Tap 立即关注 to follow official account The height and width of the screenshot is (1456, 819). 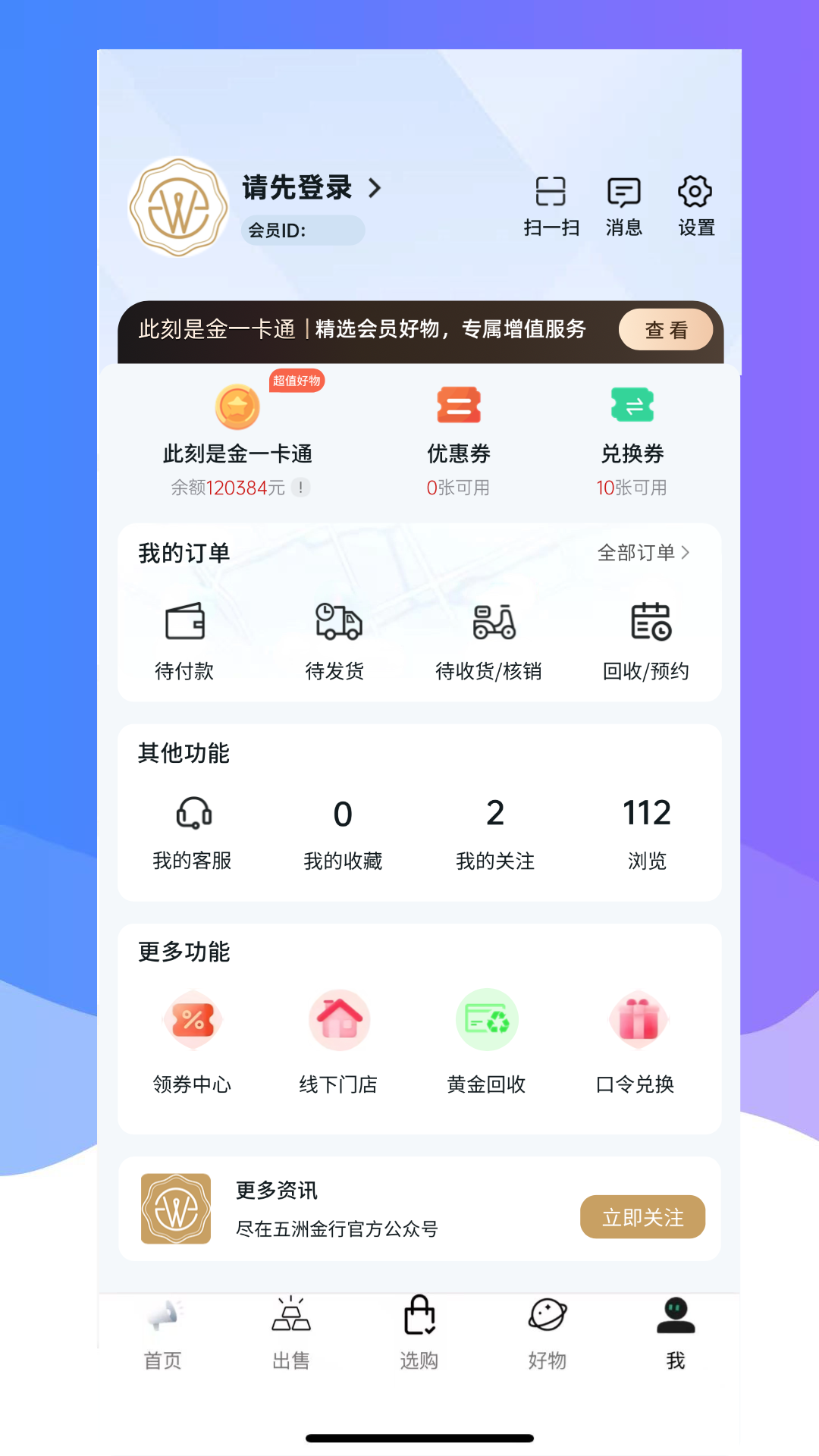[642, 1216]
